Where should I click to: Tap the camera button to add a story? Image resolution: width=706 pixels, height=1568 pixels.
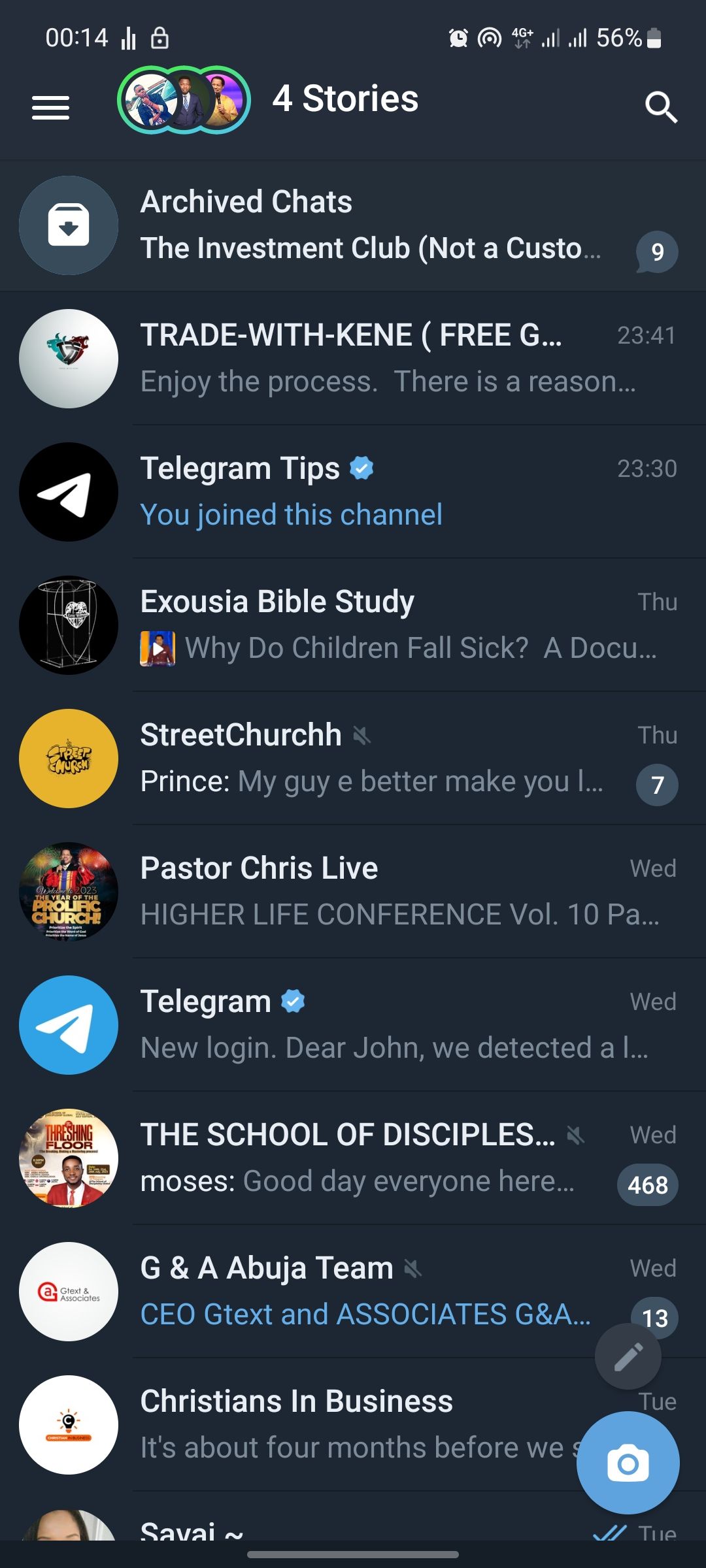628,1462
